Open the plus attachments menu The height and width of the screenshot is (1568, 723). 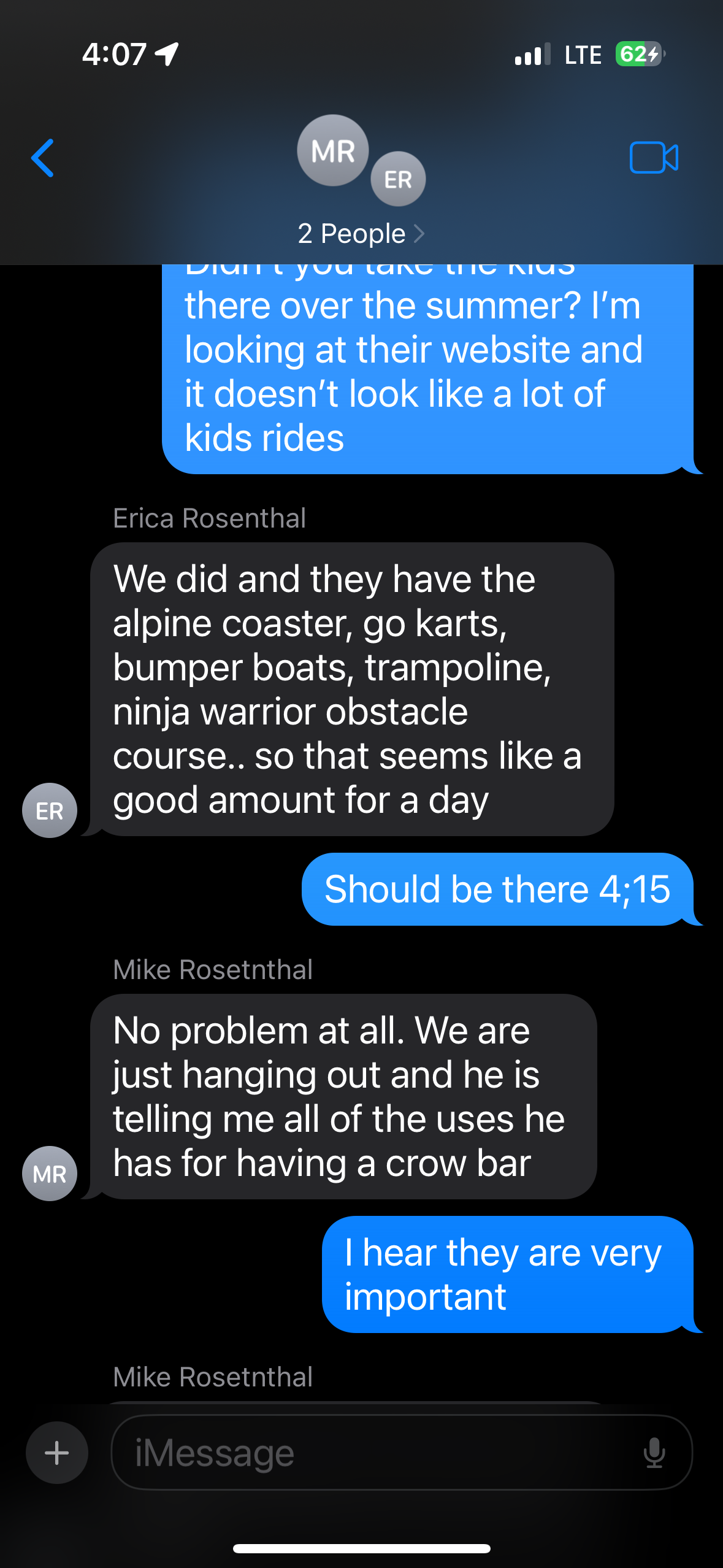tap(57, 1452)
